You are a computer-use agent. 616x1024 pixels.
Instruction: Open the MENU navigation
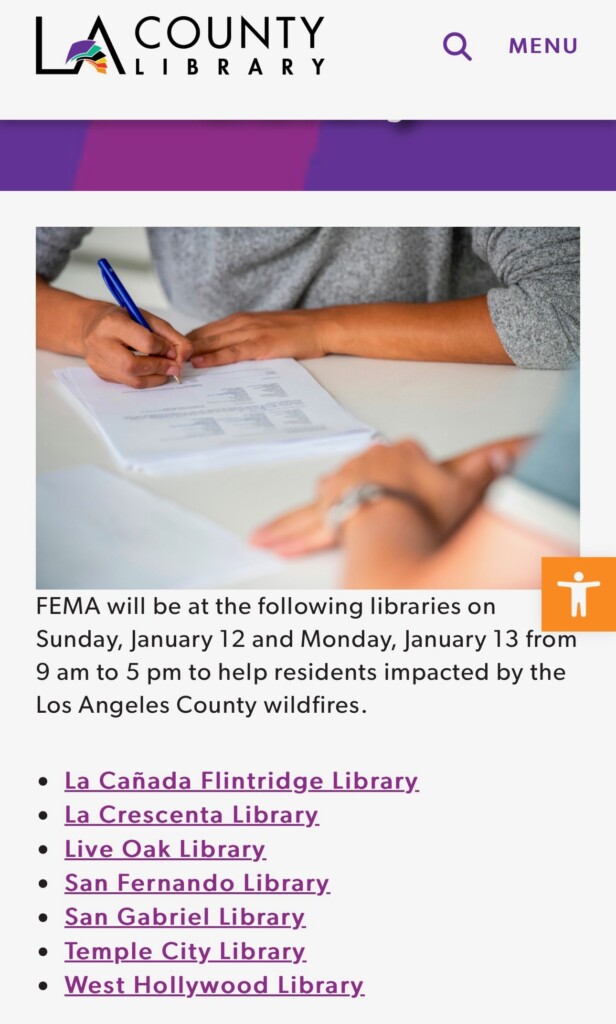coord(543,46)
